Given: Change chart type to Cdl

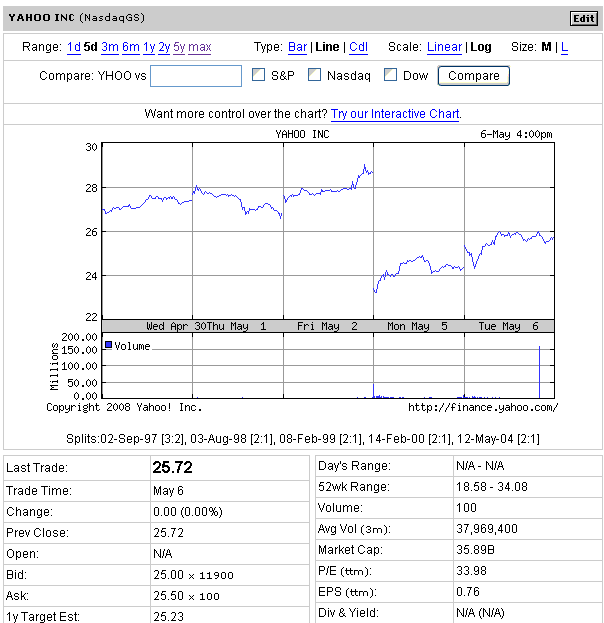Looking at the screenshot, I should (358, 47).
